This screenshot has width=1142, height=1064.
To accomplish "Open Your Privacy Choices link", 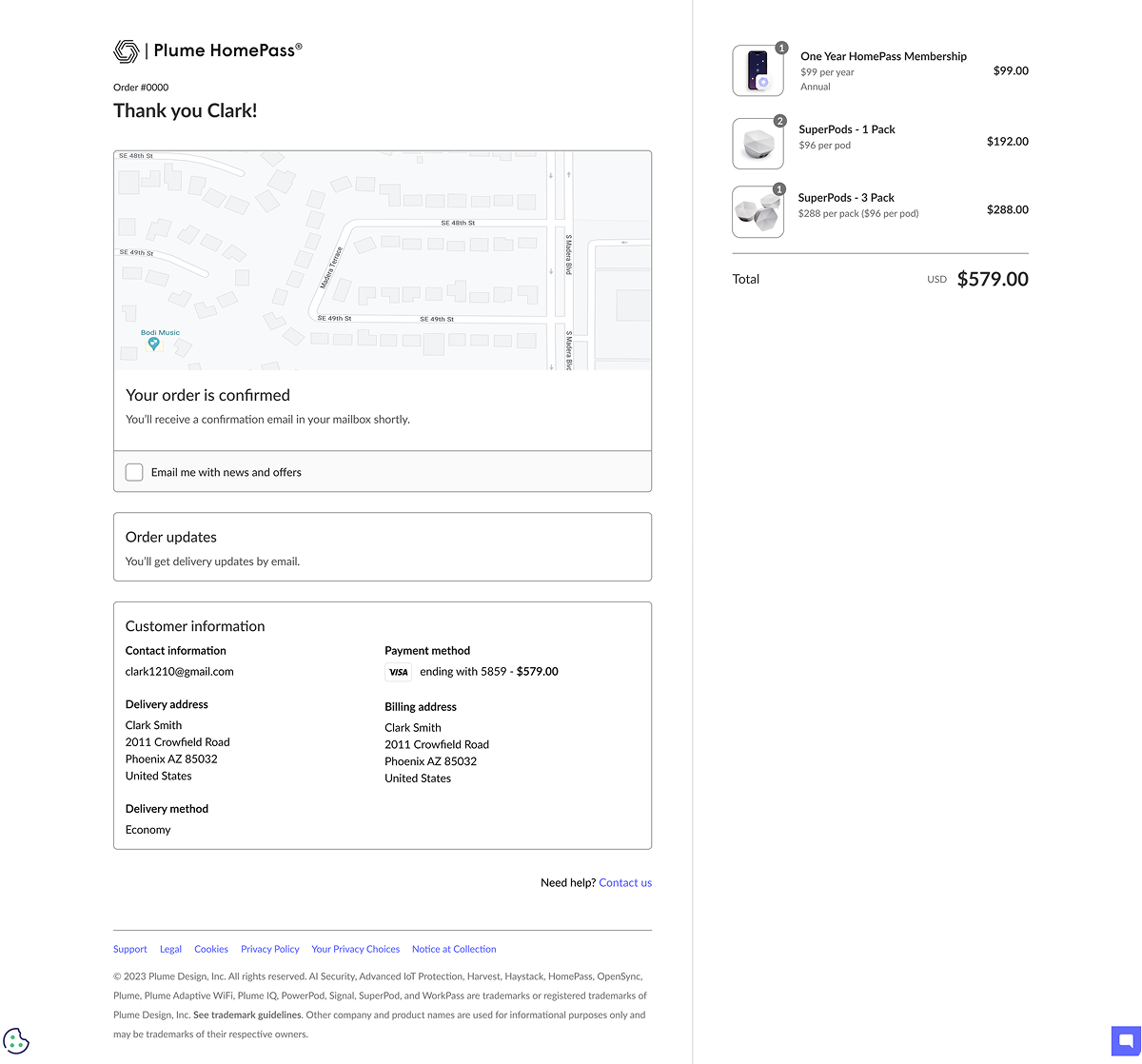I will point(355,949).
